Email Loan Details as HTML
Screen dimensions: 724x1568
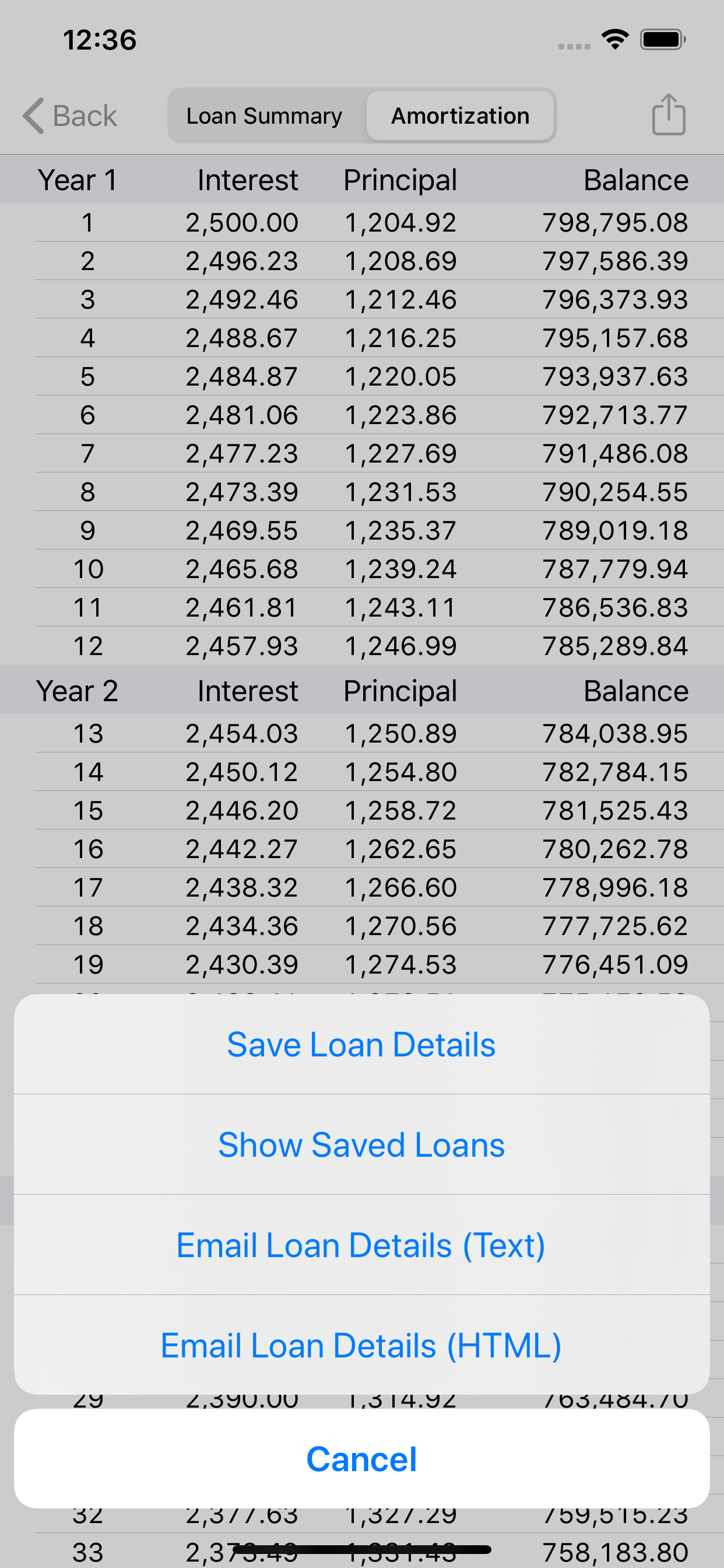pos(361,1345)
